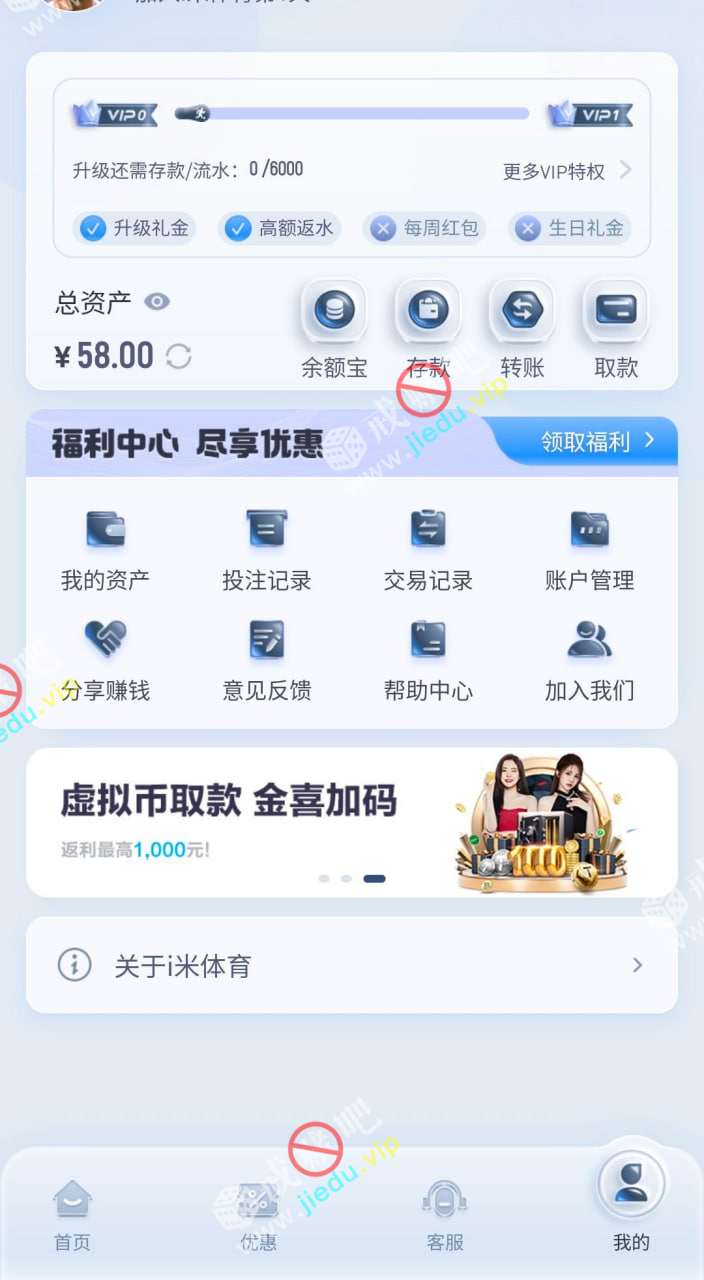Open the 虚拟币取款 promotion banner
The image size is (704, 1280).
click(x=351, y=822)
